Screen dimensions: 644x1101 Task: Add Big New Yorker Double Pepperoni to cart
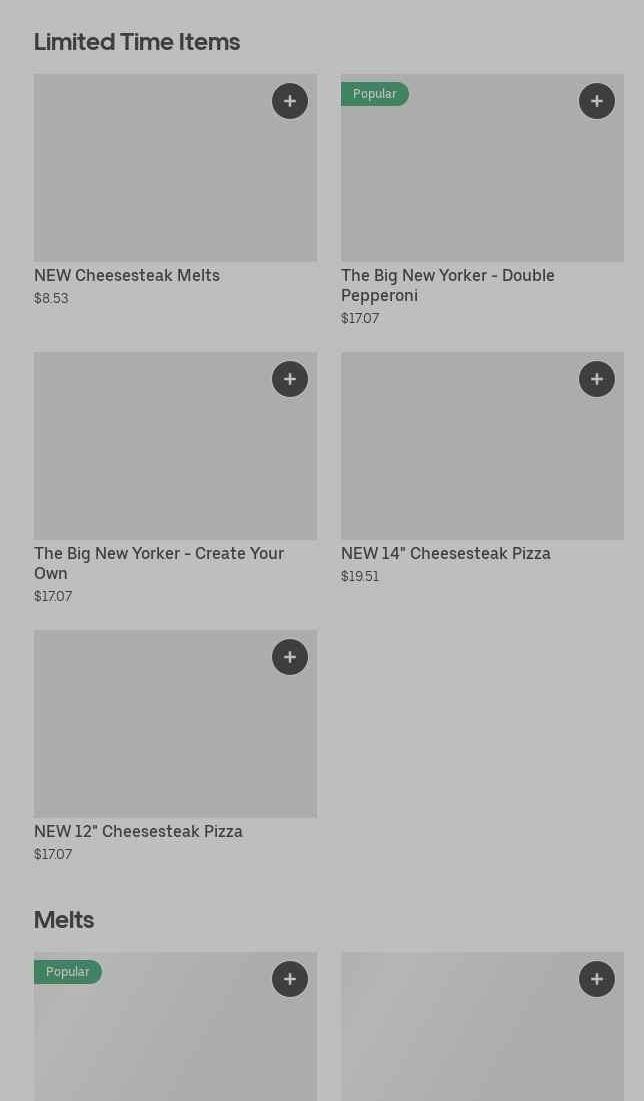click(x=597, y=101)
